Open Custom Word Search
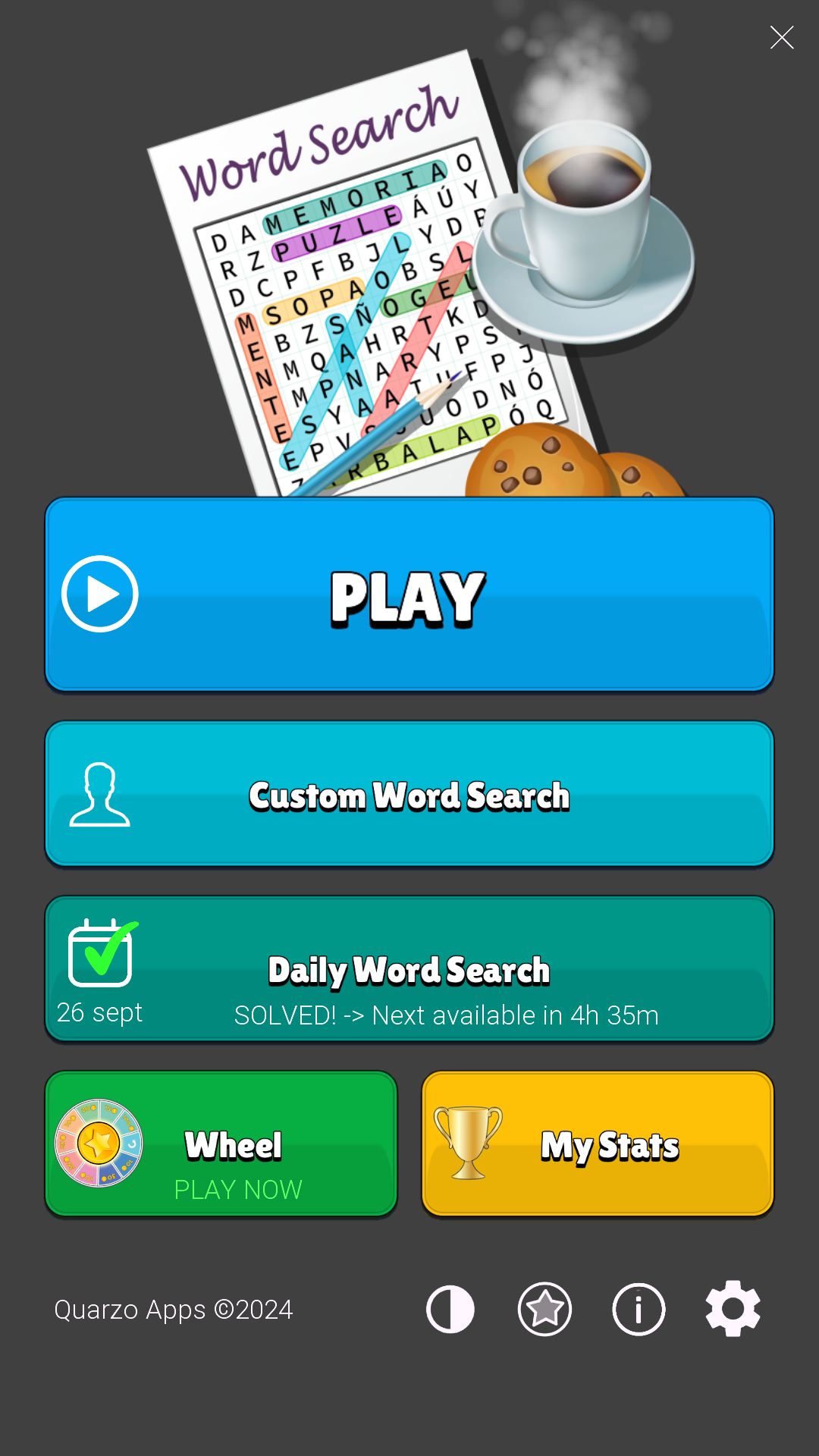The width and height of the screenshot is (819, 1456). [x=409, y=794]
